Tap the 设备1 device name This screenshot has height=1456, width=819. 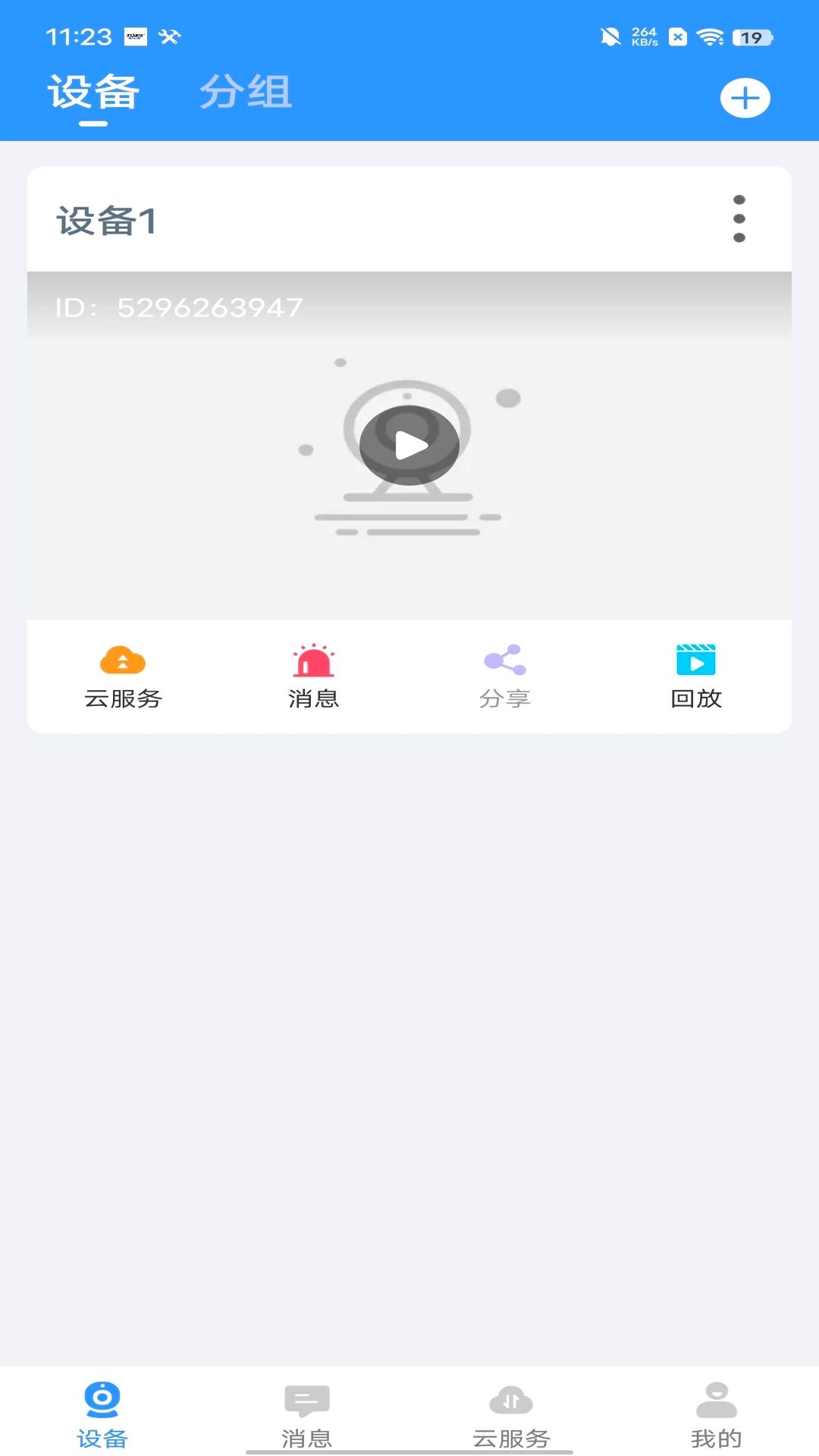[106, 221]
